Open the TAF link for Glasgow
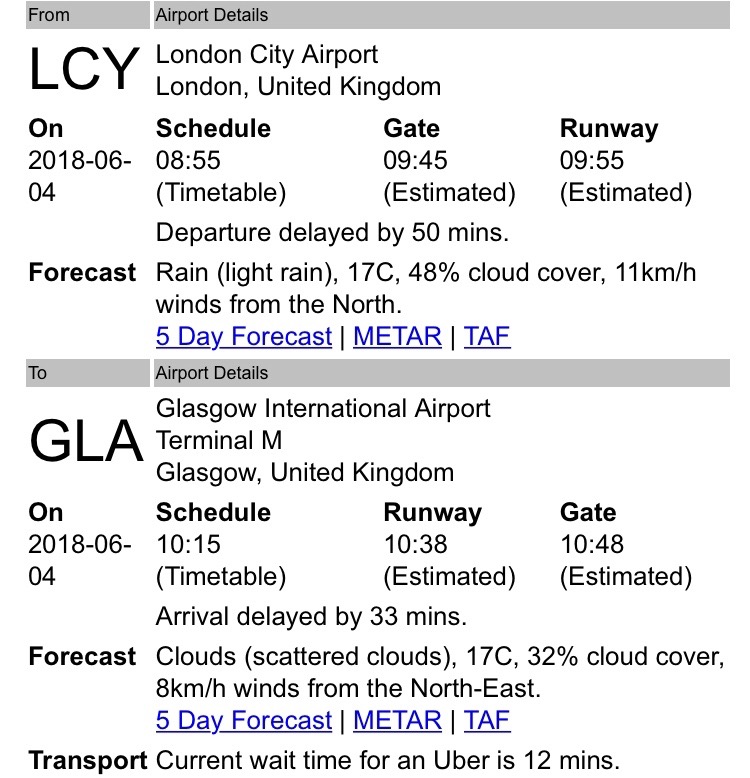 click(x=487, y=720)
